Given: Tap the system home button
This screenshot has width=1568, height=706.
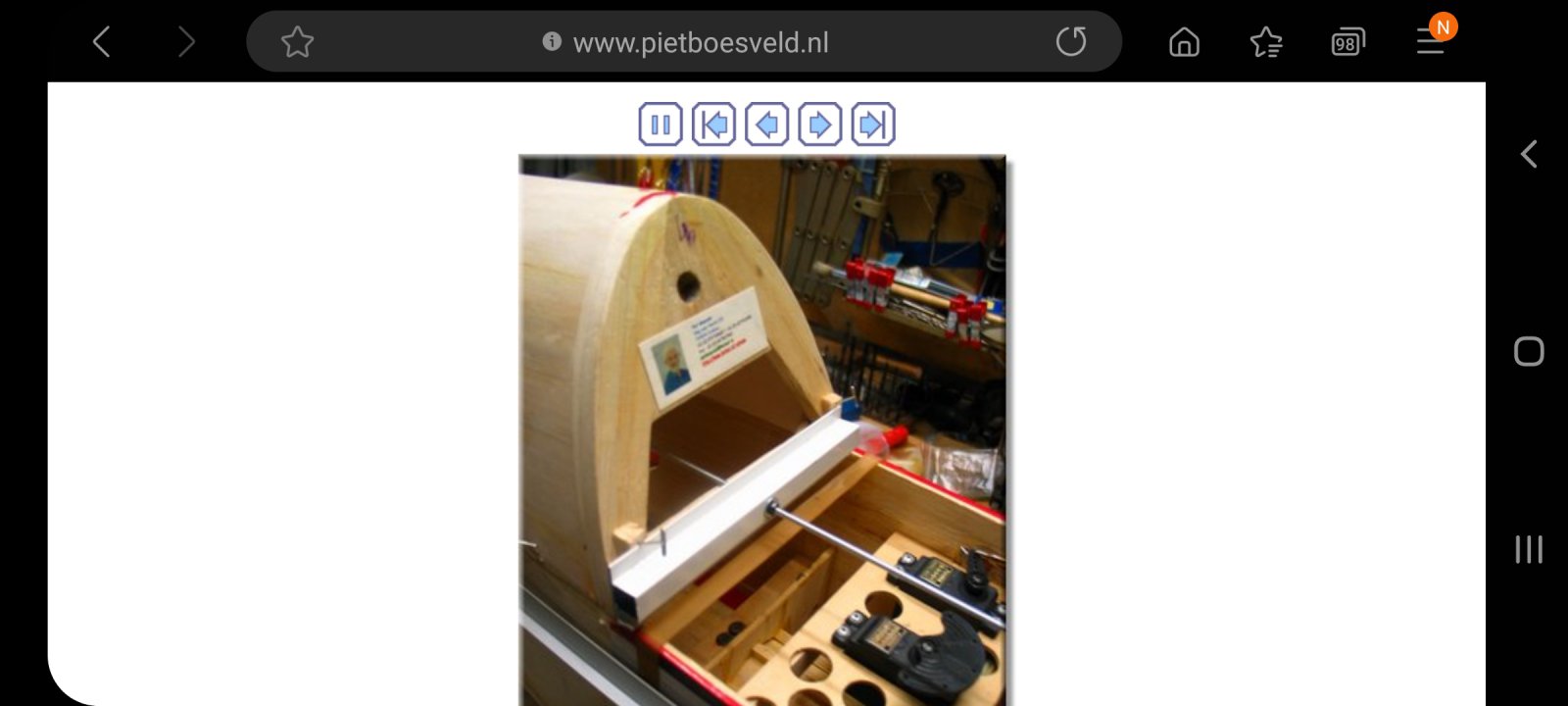Looking at the screenshot, I should pyautogui.click(x=1529, y=351).
